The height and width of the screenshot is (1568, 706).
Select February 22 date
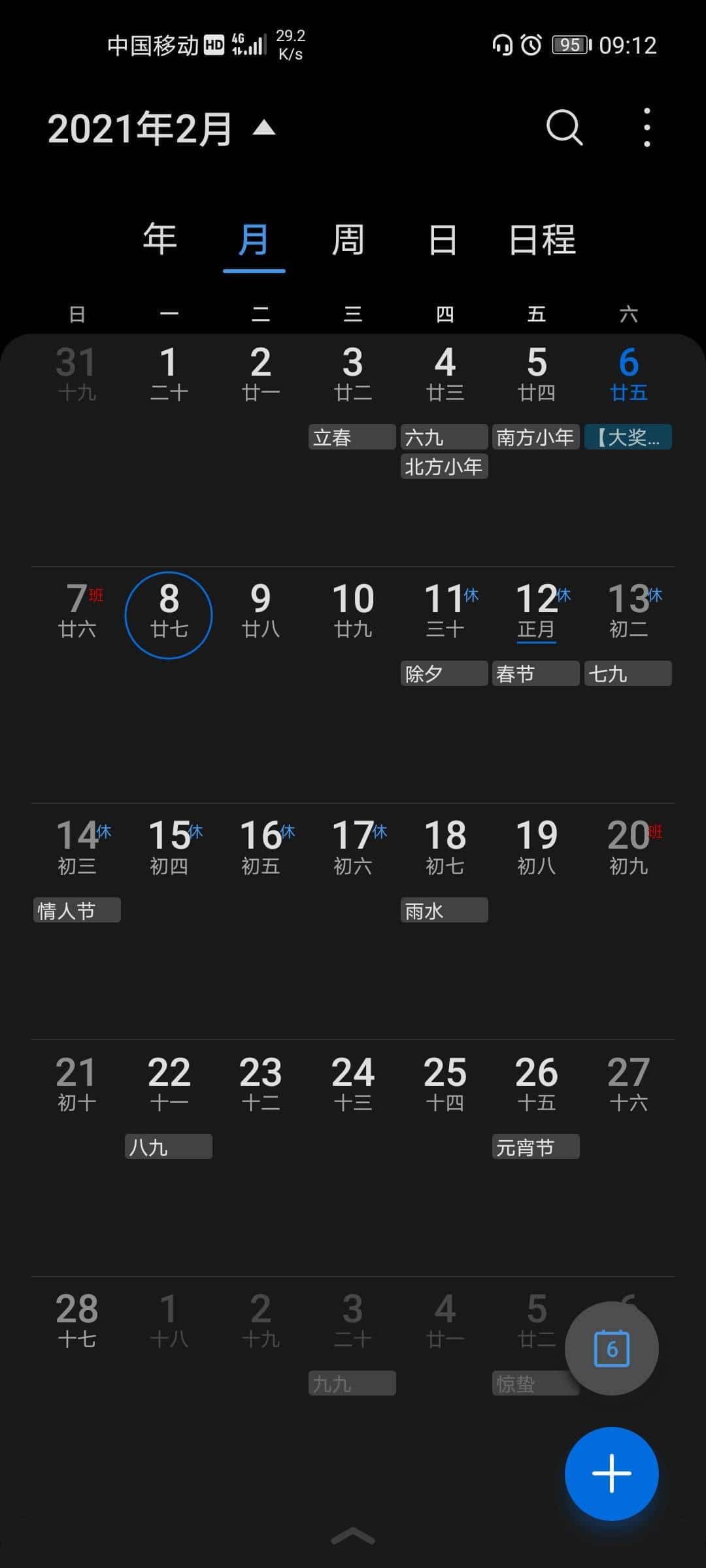point(169,1086)
